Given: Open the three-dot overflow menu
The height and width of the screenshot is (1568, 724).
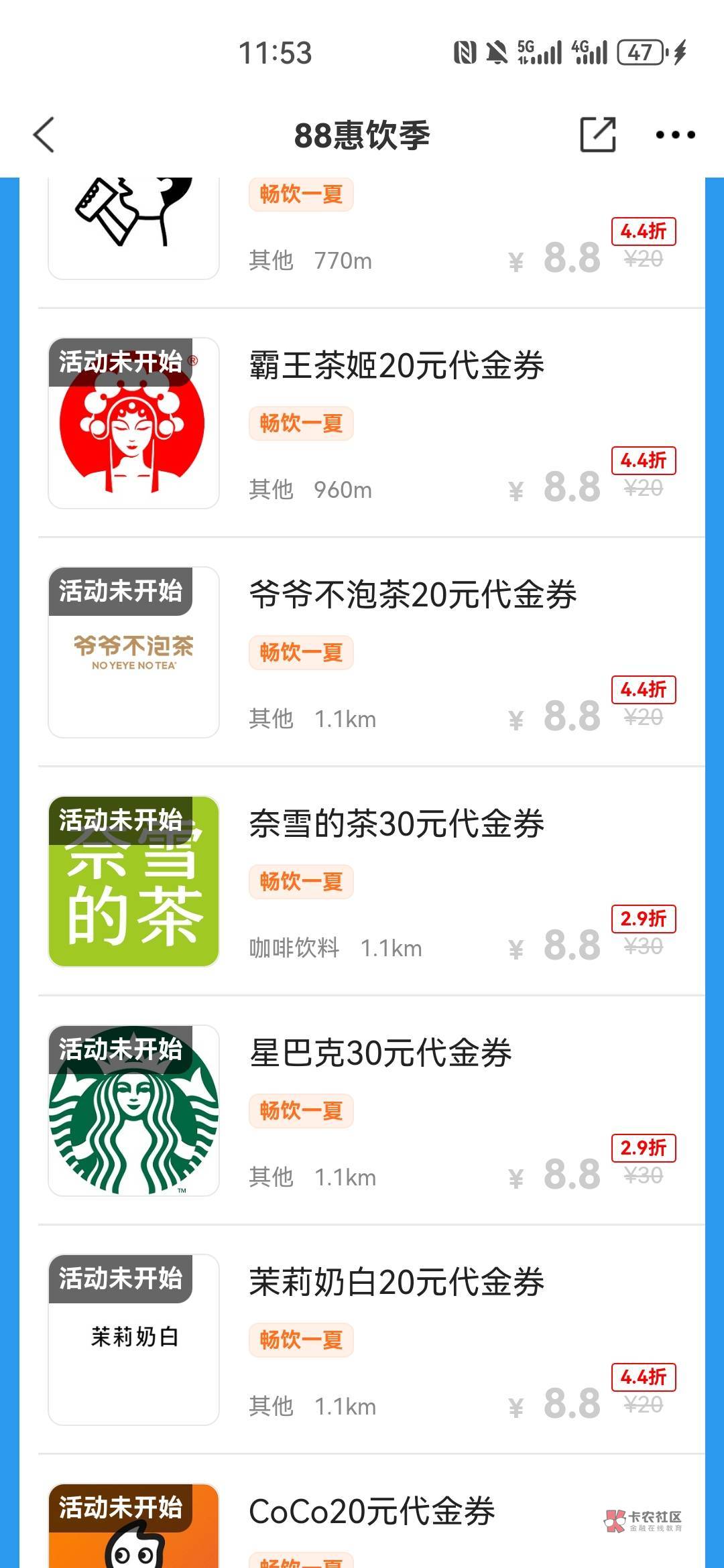Looking at the screenshot, I should pos(675,135).
